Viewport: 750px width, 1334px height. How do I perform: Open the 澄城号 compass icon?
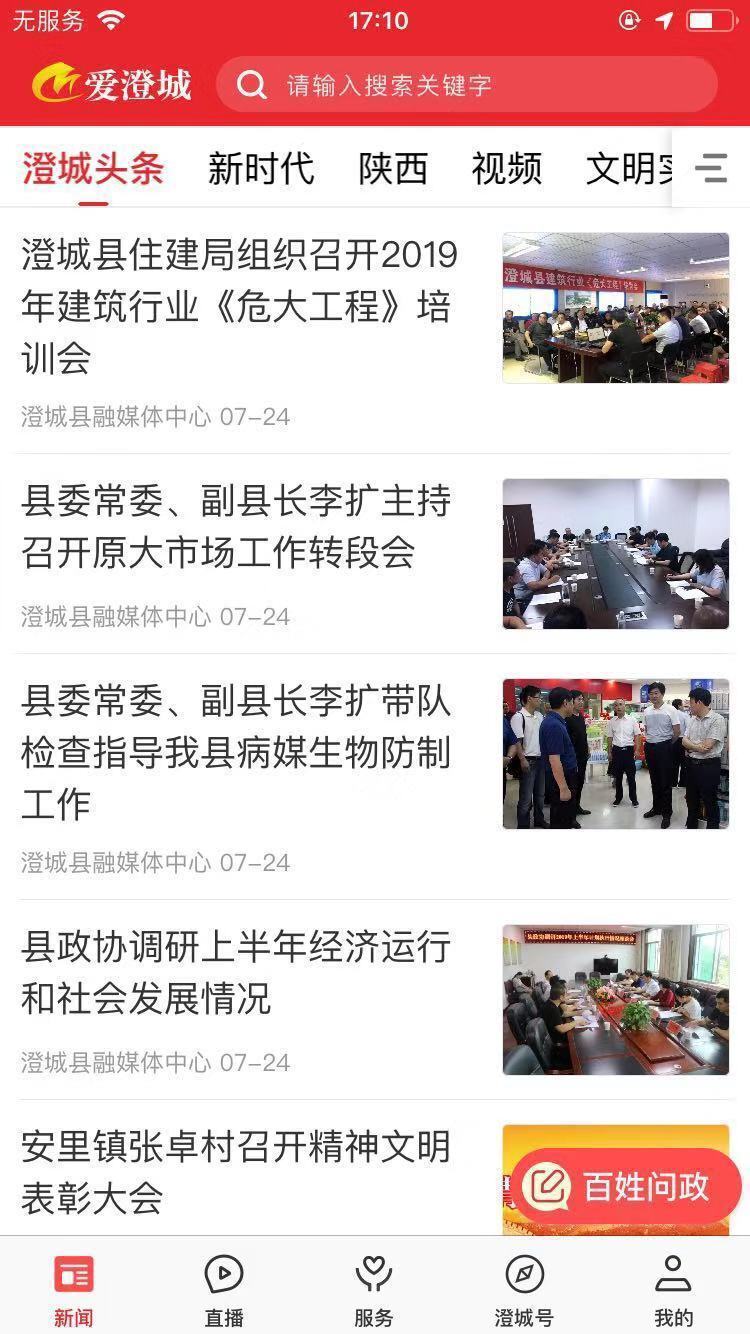click(524, 1287)
